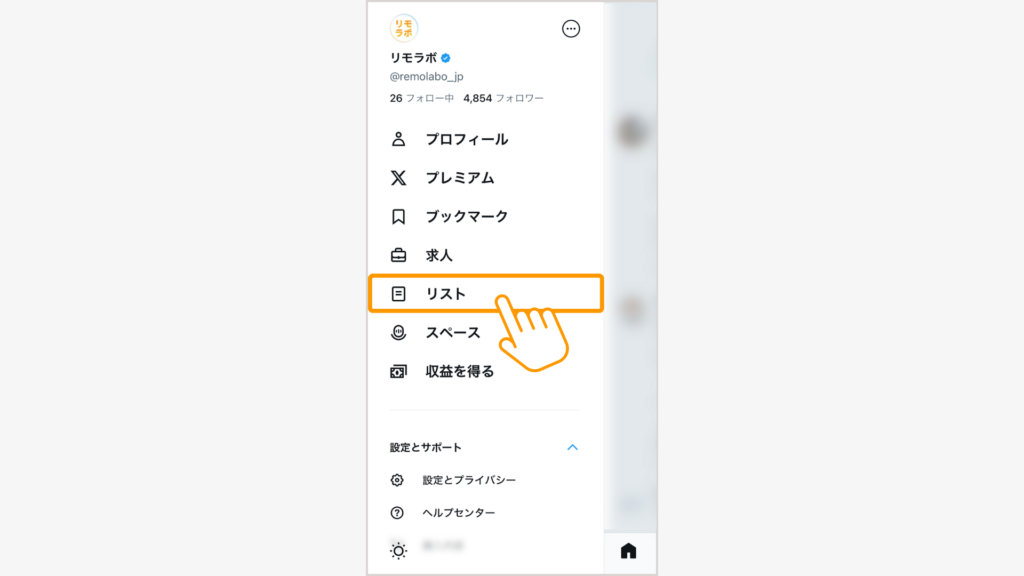This screenshot has height=576, width=1024.
Task: Go to the home tab
Action: click(628, 551)
